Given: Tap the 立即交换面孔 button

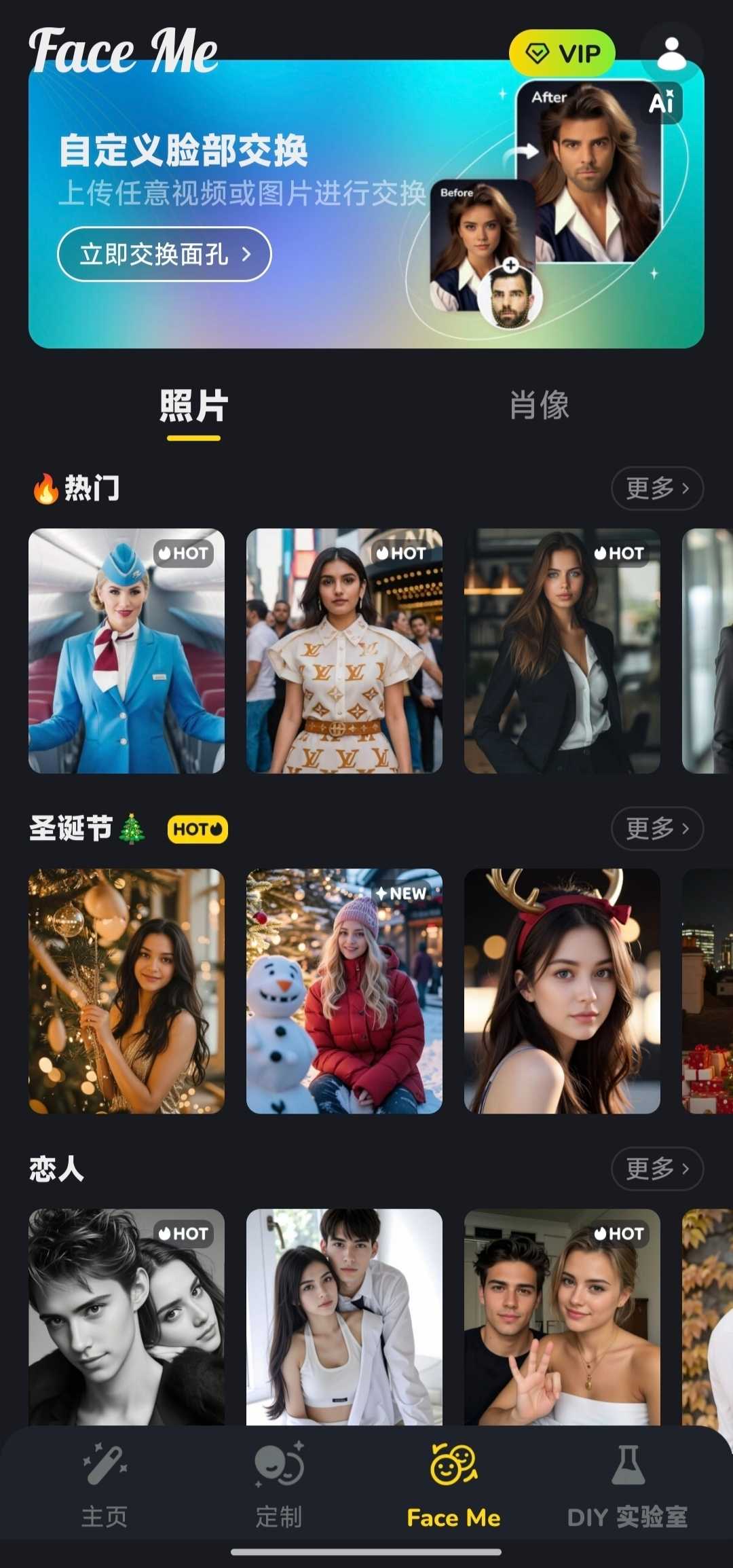Looking at the screenshot, I should pos(164,254).
